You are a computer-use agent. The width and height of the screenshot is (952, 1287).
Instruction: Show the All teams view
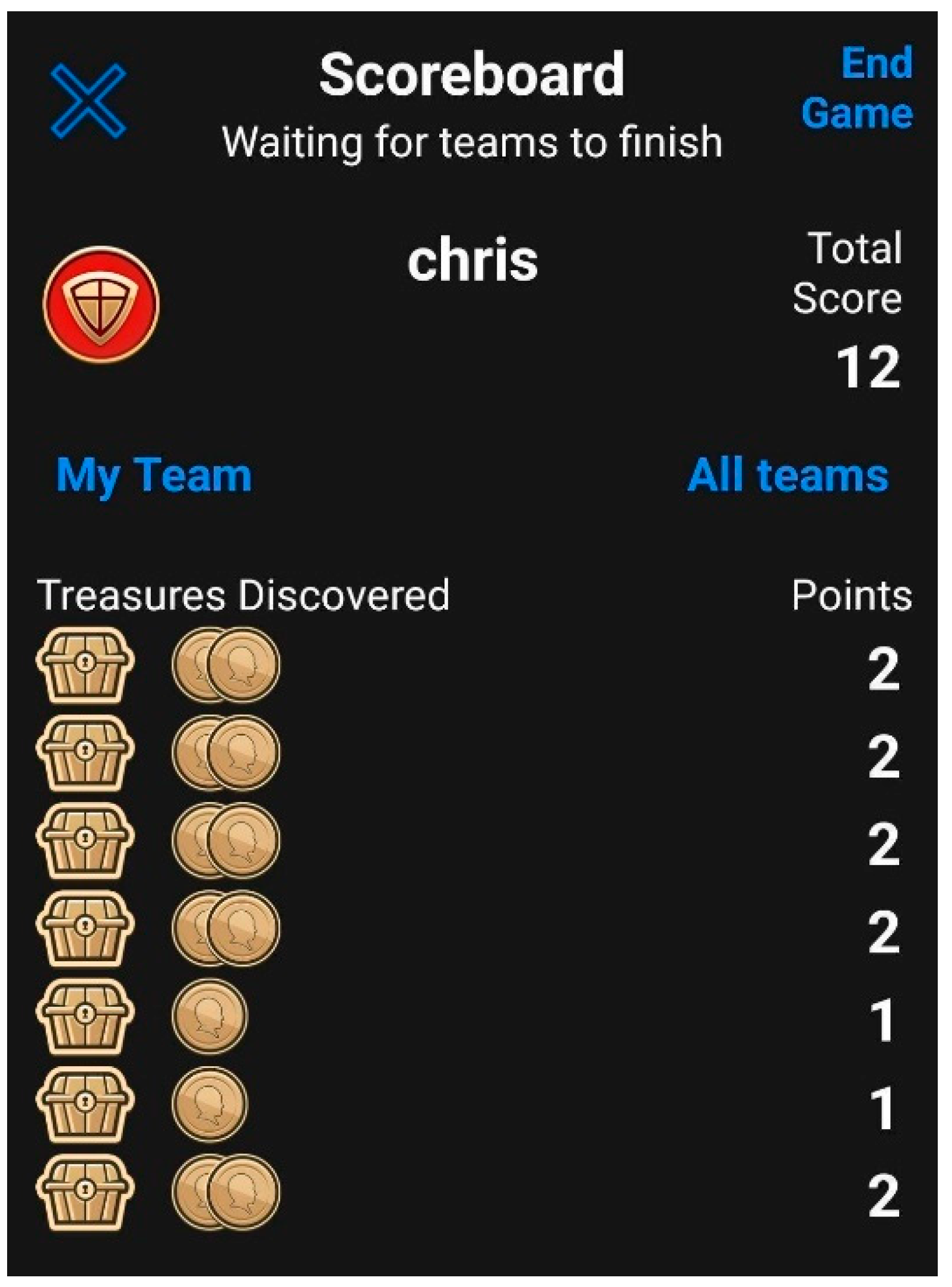pyautogui.click(x=788, y=476)
